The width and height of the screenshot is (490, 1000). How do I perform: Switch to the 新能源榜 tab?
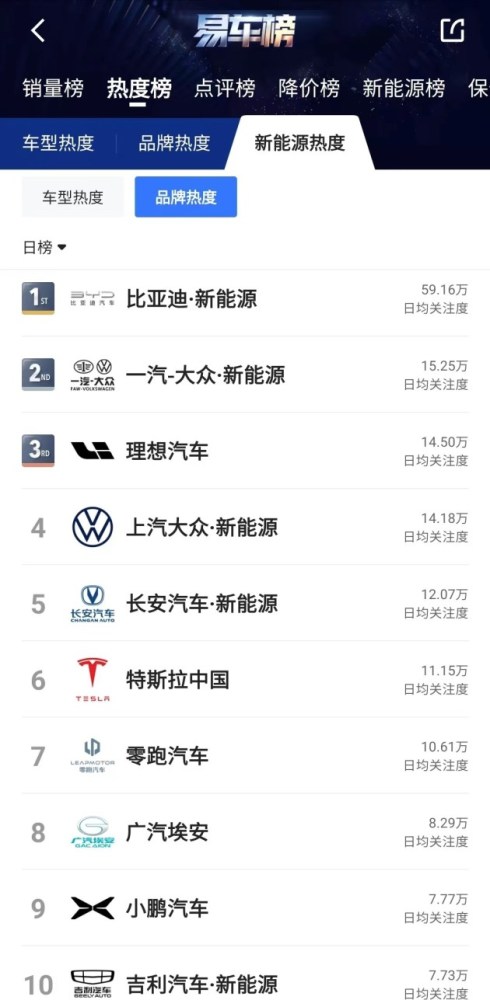coord(404,88)
